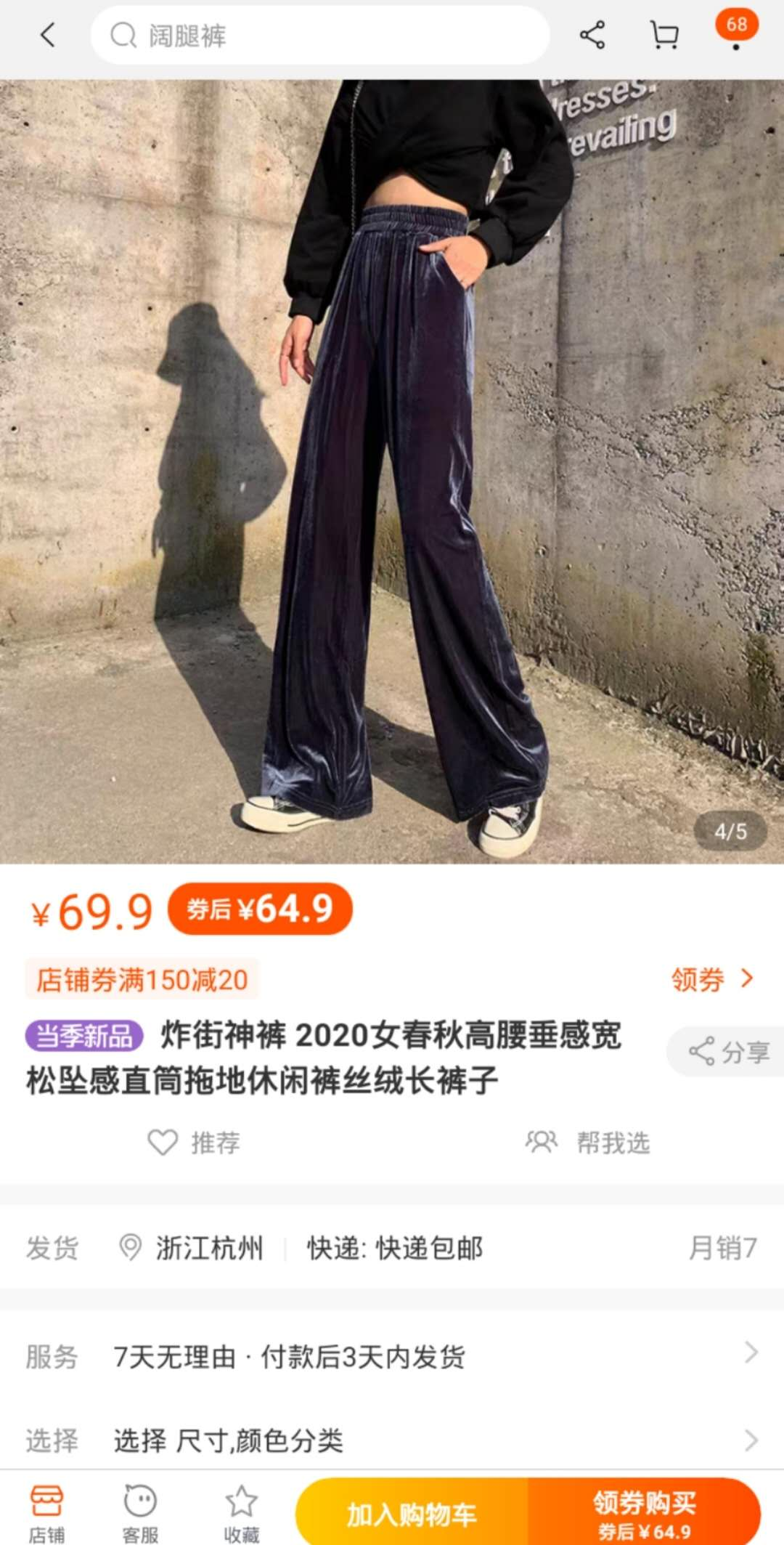Visit the 店铺 store page
The height and width of the screenshot is (1545, 784).
point(47,1513)
